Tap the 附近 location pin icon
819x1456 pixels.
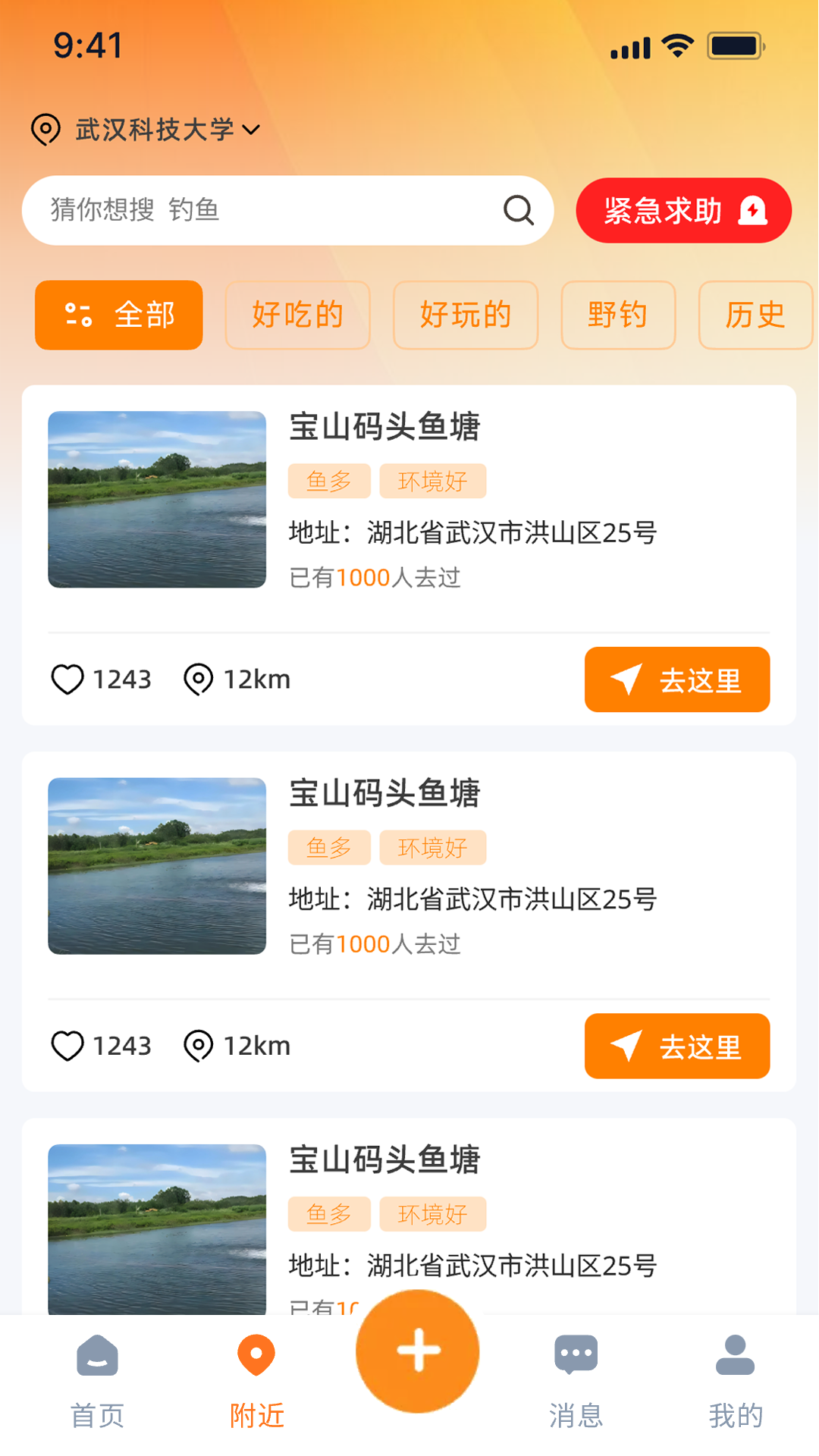(x=256, y=1354)
